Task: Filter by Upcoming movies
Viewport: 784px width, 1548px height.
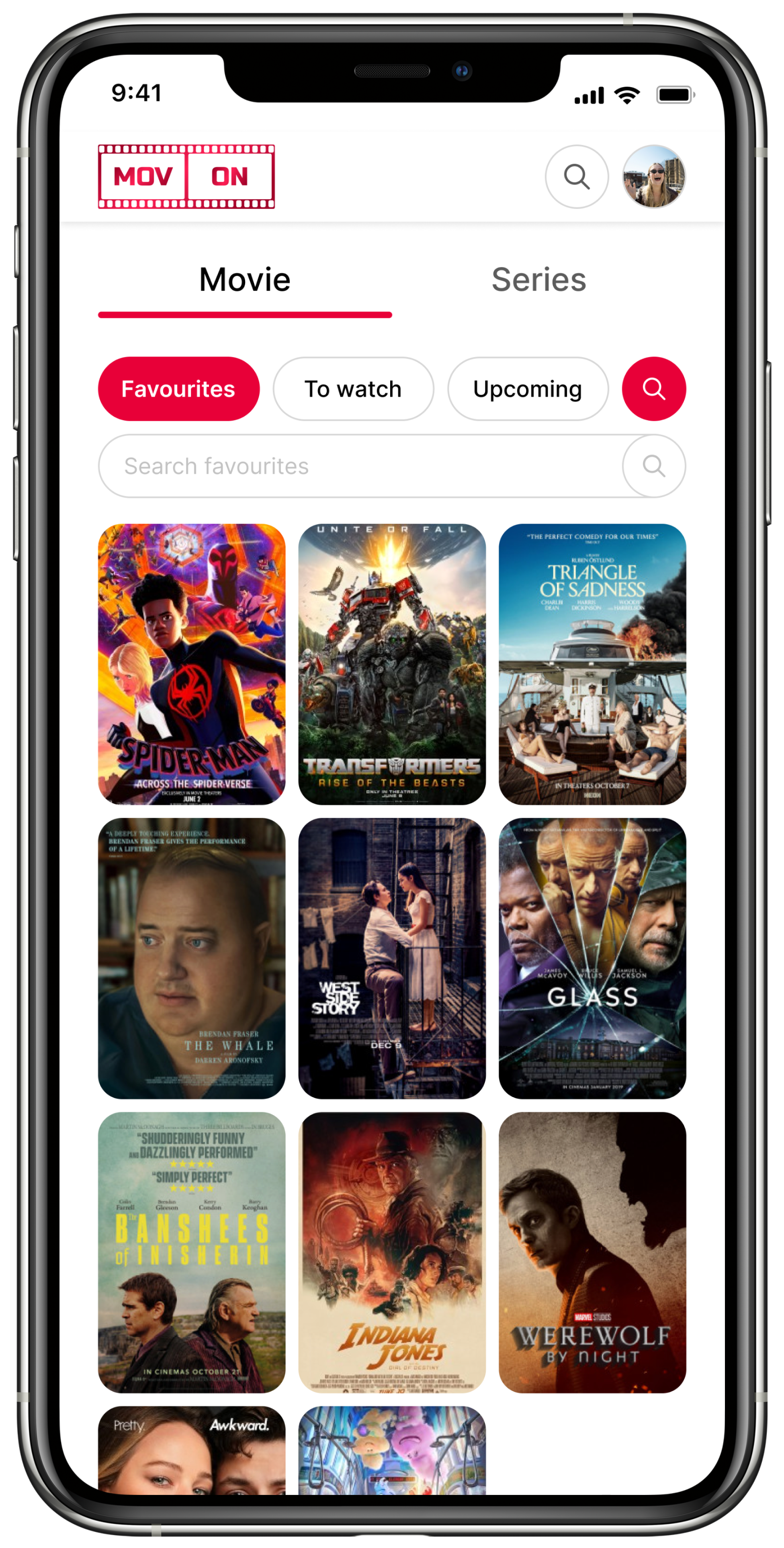Action: point(527,389)
